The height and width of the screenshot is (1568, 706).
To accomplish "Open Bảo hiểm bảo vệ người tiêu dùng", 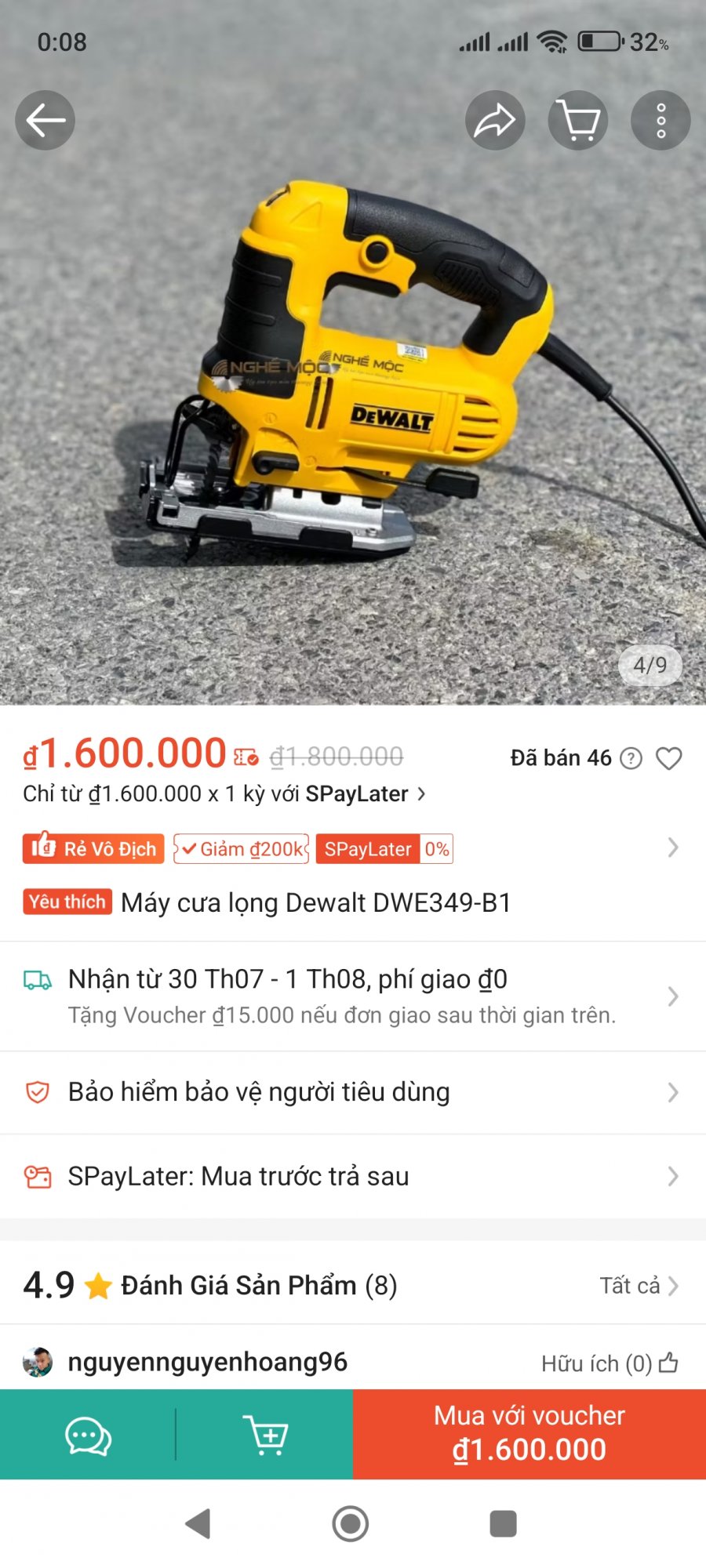I will pyautogui.click(x=353, y=1092).
